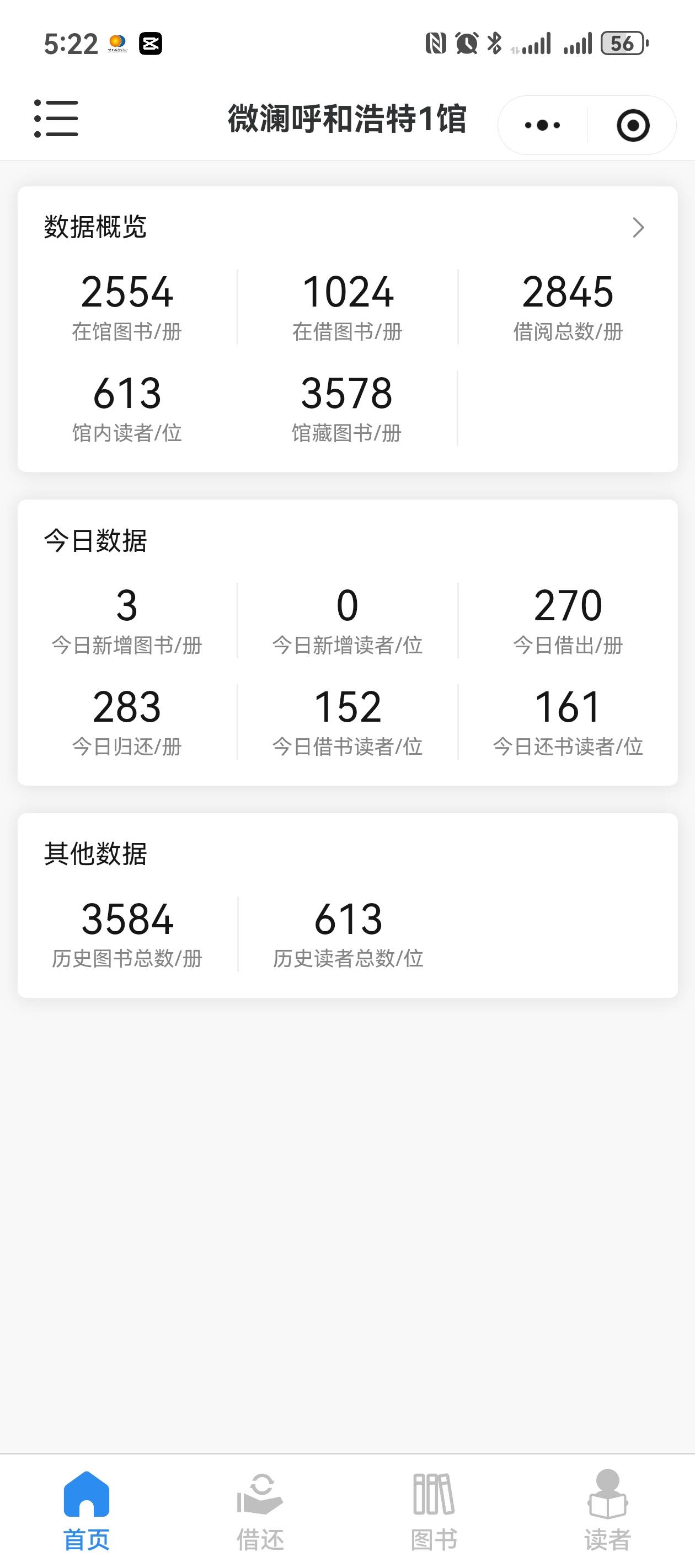The image size is (695, 1568).
Task: Open the 图书 tab
Action: [x=434, y=1510]
